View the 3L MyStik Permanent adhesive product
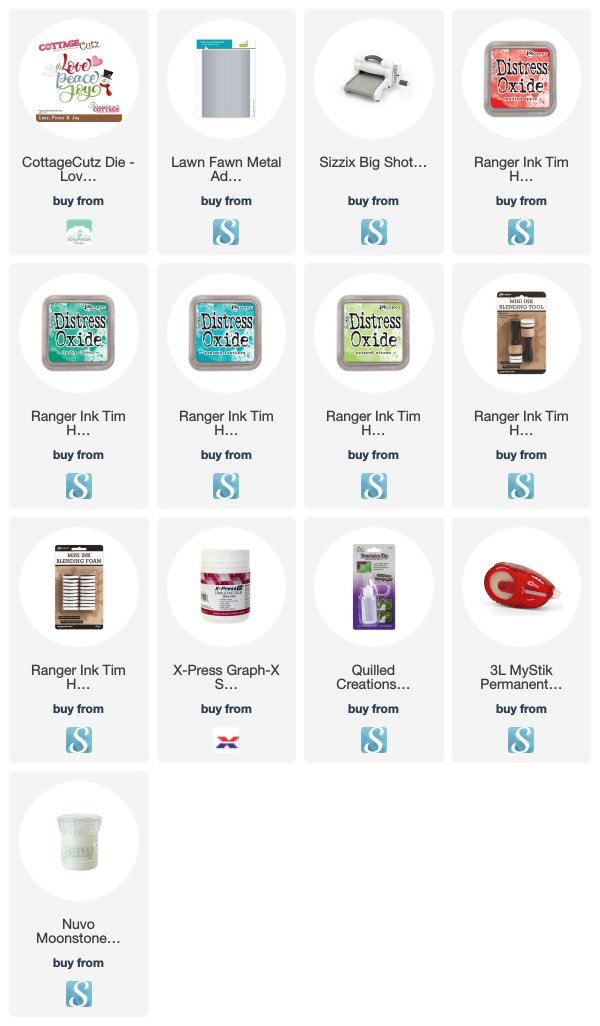The width and height of the screenshot is (600, 1026). pyautogui.click(x=521, y=587)
